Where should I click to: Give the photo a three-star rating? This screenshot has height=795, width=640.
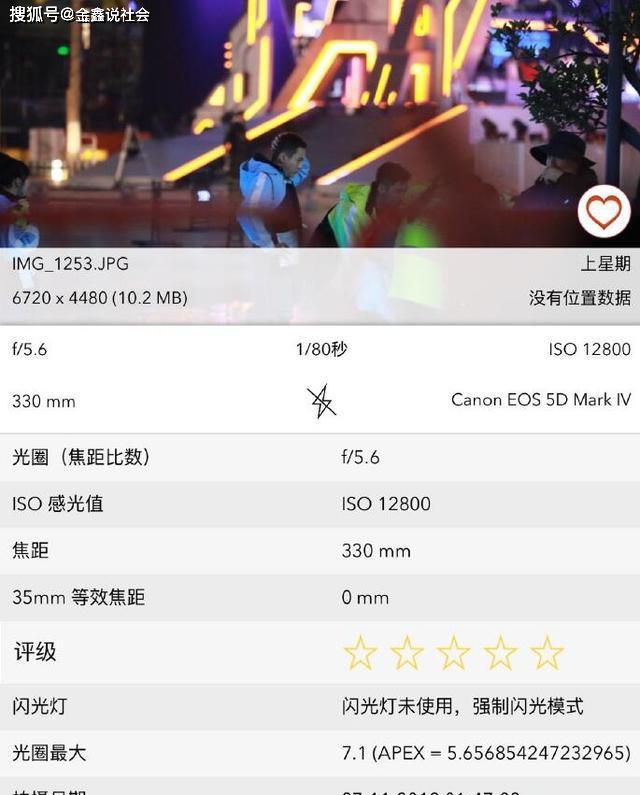453,653
